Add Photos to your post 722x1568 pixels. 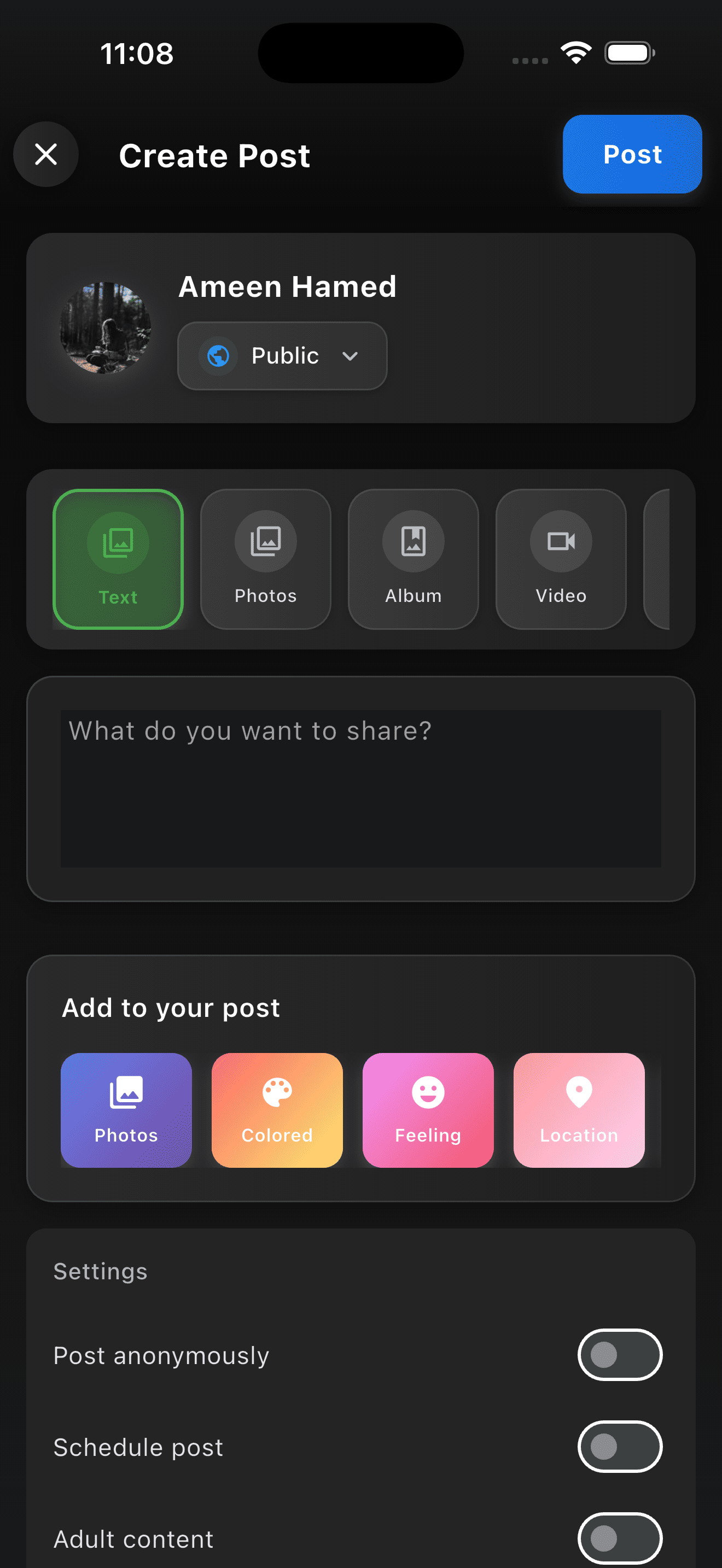(126, 1109)
